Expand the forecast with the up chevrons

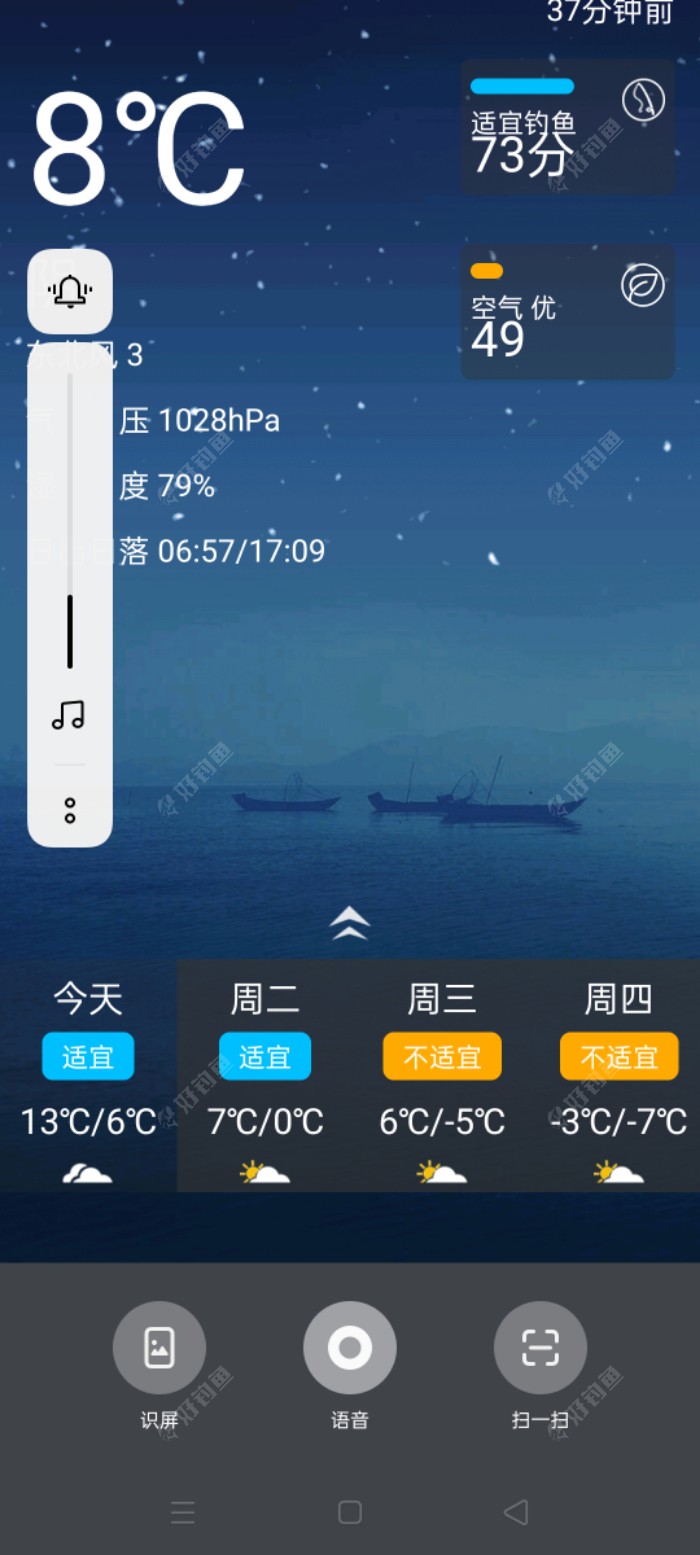click(x=350, y=923)
